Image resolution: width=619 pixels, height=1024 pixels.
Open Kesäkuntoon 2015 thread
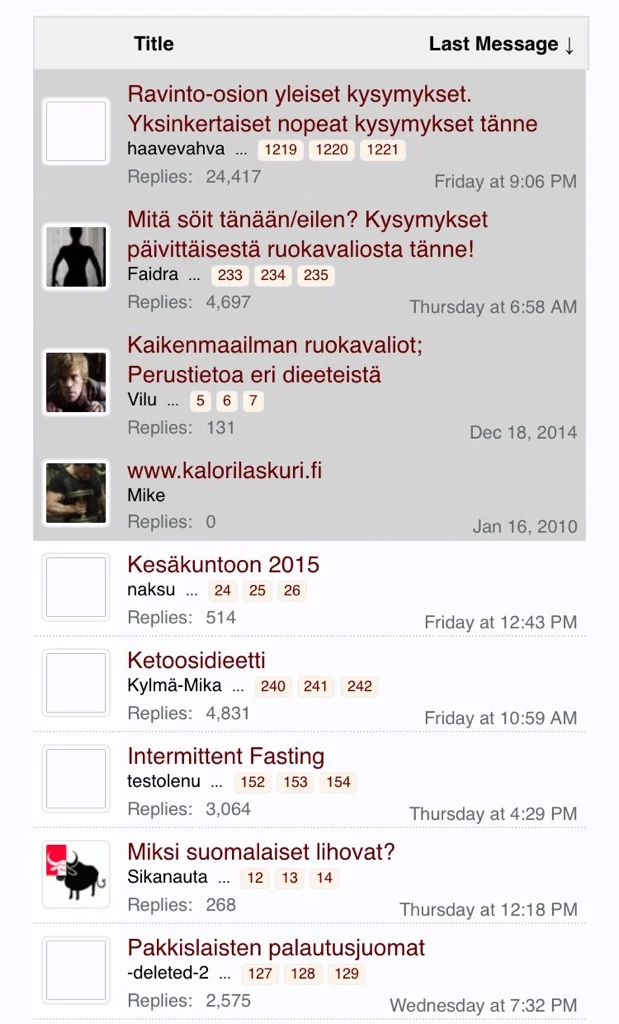click(x=223, y=564)
